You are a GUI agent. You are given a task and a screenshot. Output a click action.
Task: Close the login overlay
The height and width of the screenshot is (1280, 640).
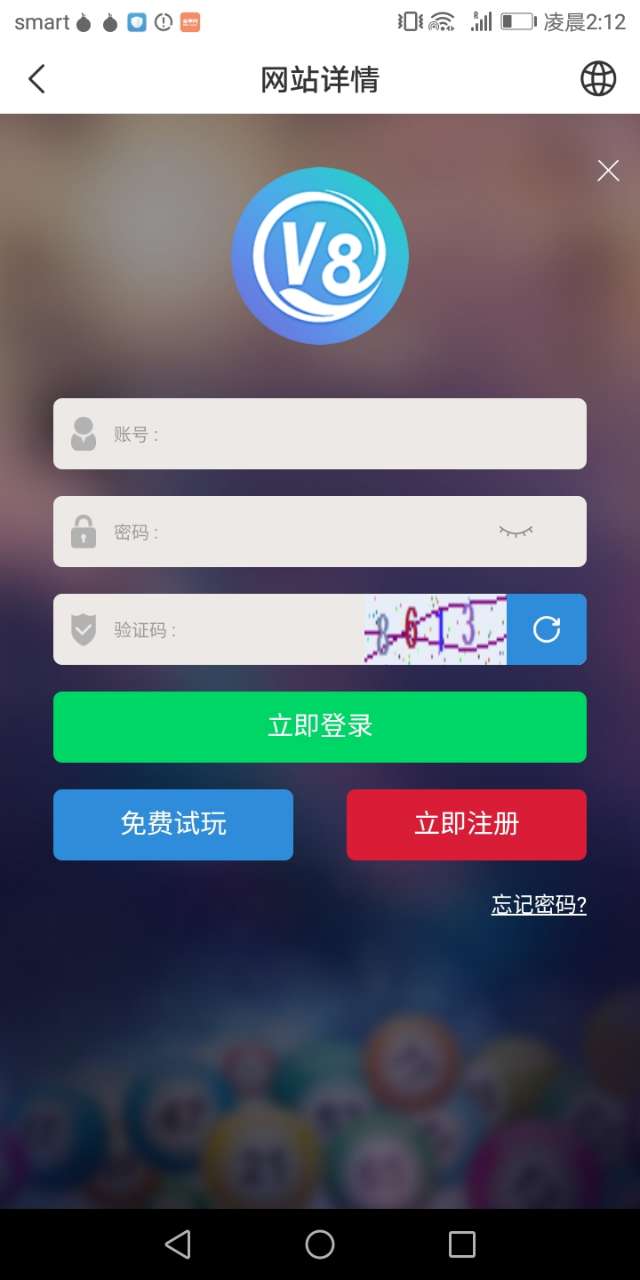pos(608,171)
